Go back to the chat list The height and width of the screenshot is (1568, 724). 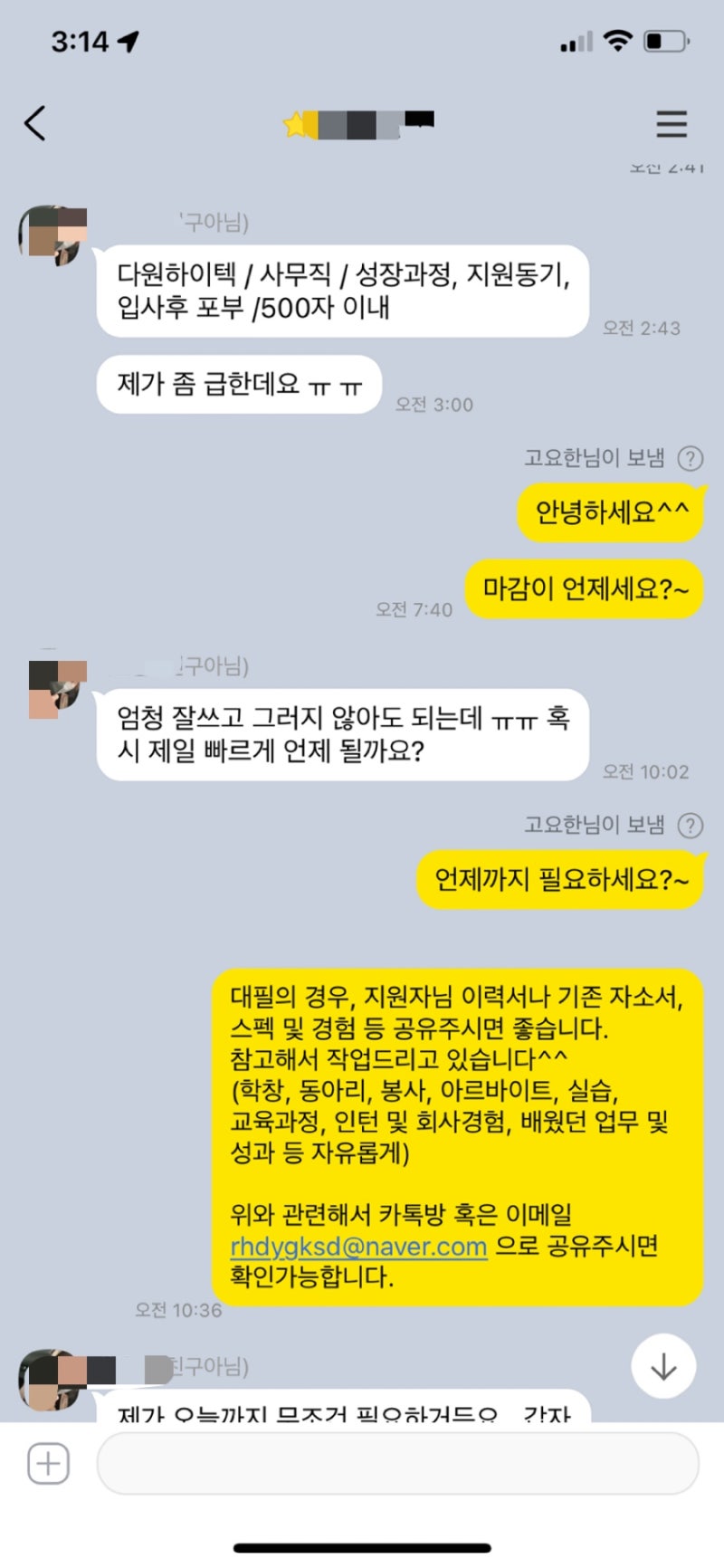point(35,123)
